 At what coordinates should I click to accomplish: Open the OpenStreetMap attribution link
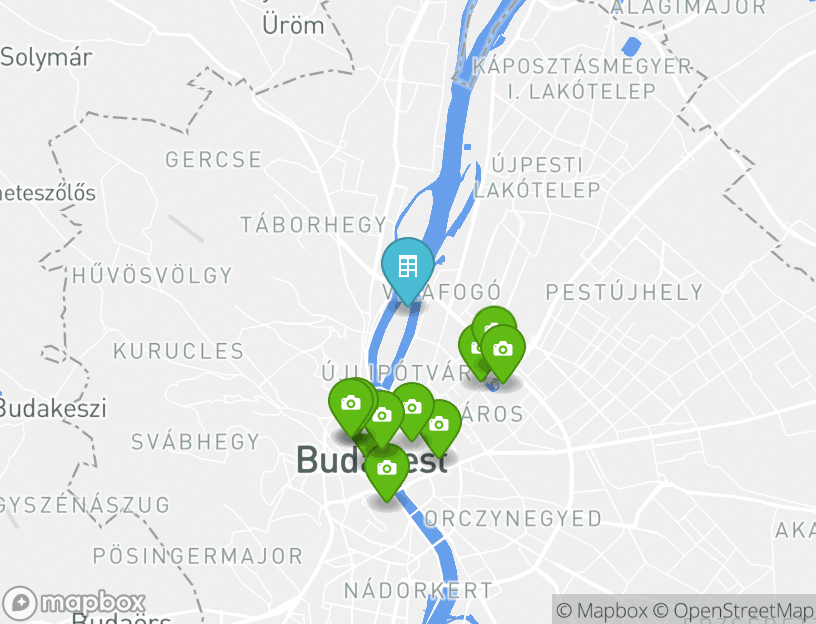coord(743,610)
